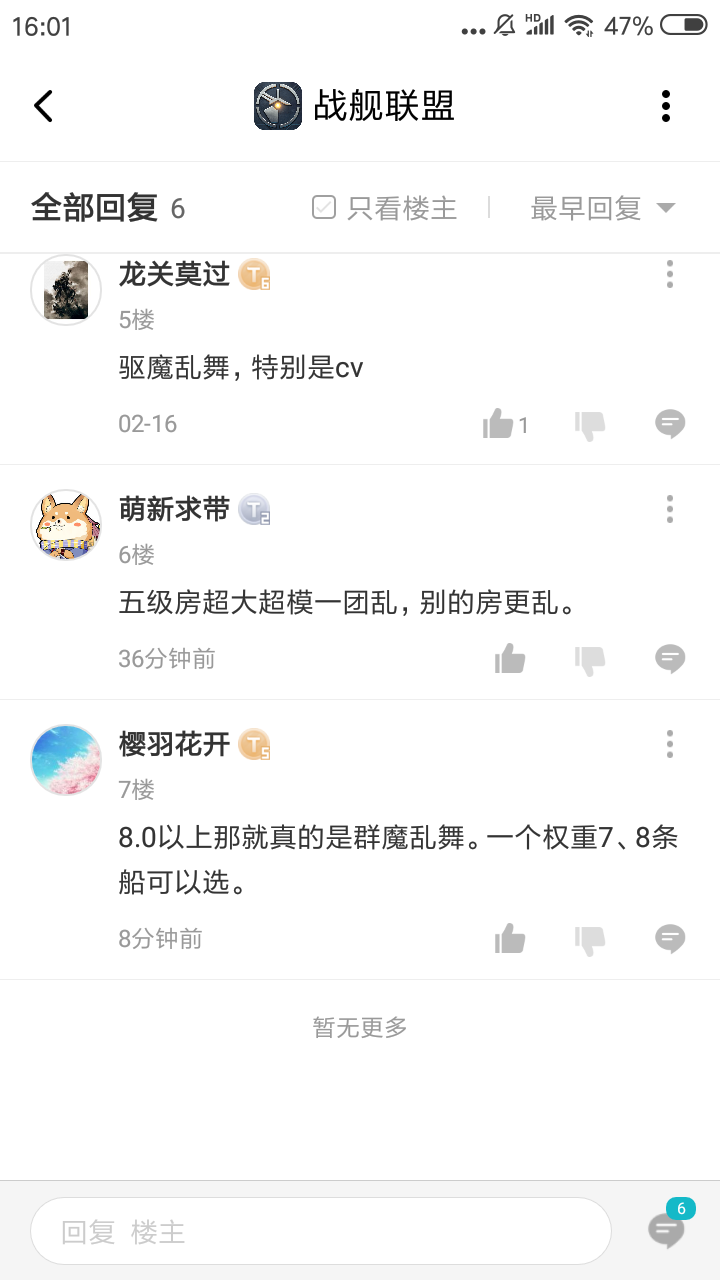View 樱羽花开's profile avatar
Screen dimensions: 720x1280
tap(66, 760)
